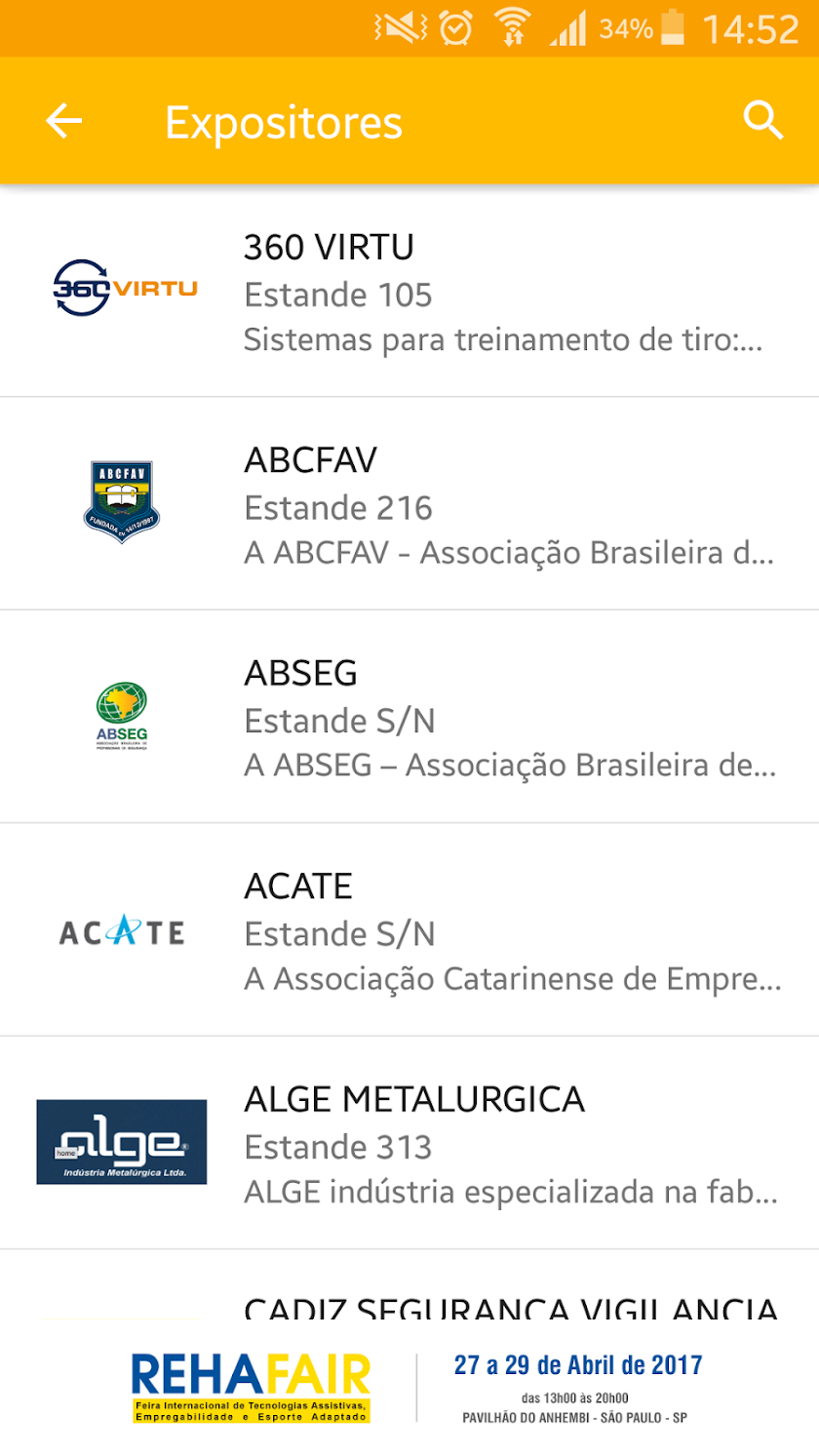Open the search icon for exhibitors
Screen dimensions: 819x1456
(762, 121)
